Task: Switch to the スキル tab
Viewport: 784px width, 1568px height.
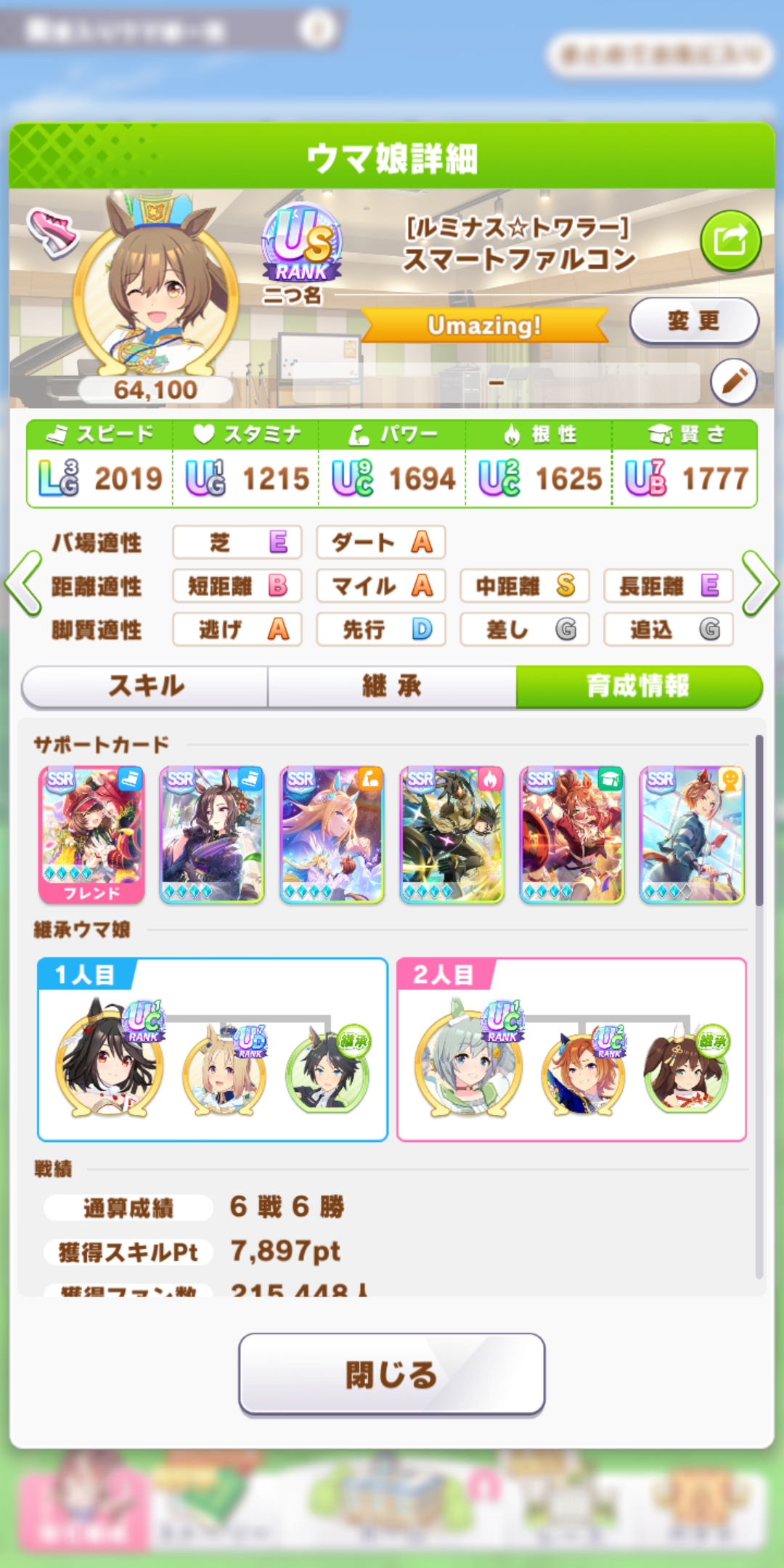Action: 145,686
